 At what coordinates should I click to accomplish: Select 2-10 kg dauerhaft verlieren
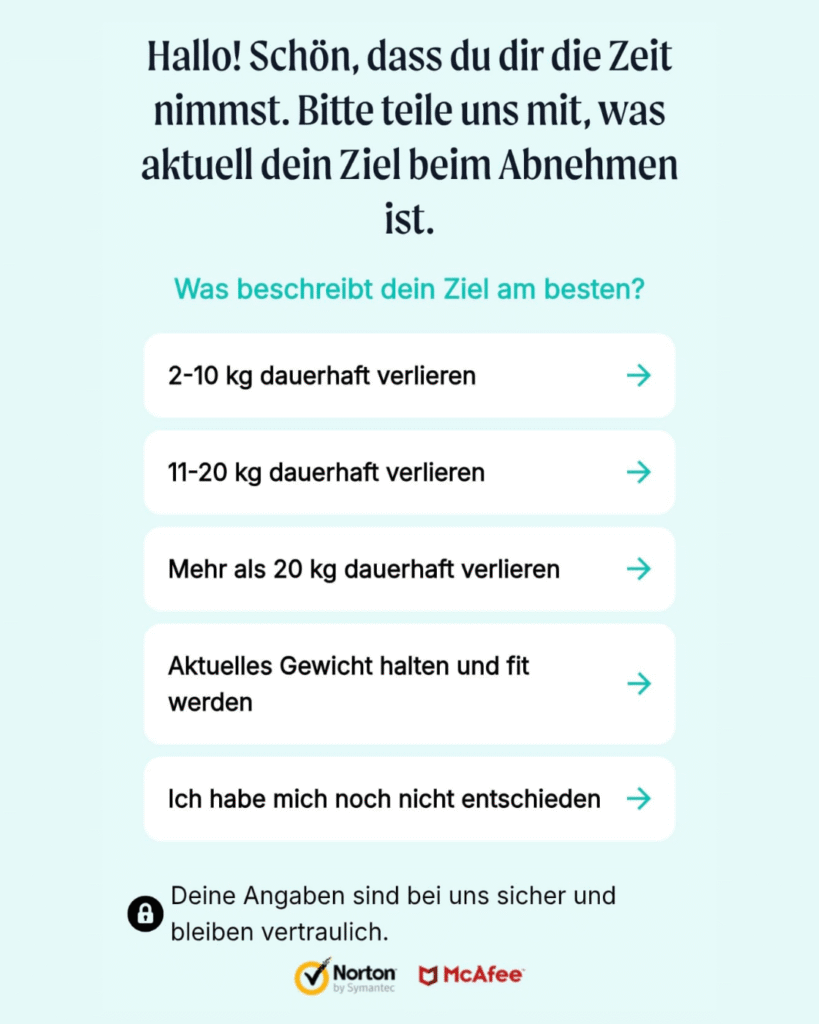[409, 375]
